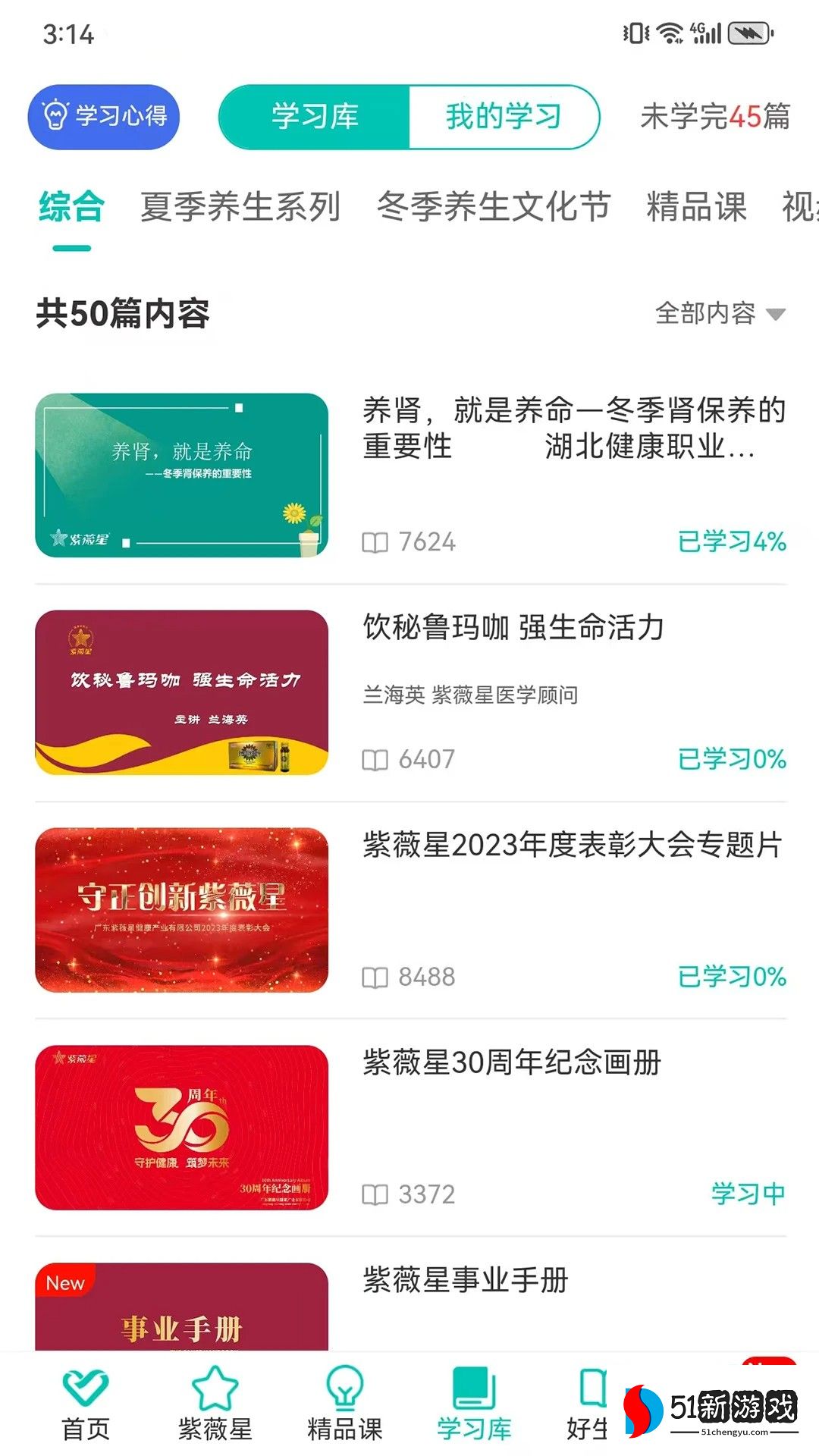The image size is (819, 1456).
Task: Select the 学习库 segment
Action: click(315, 117)
